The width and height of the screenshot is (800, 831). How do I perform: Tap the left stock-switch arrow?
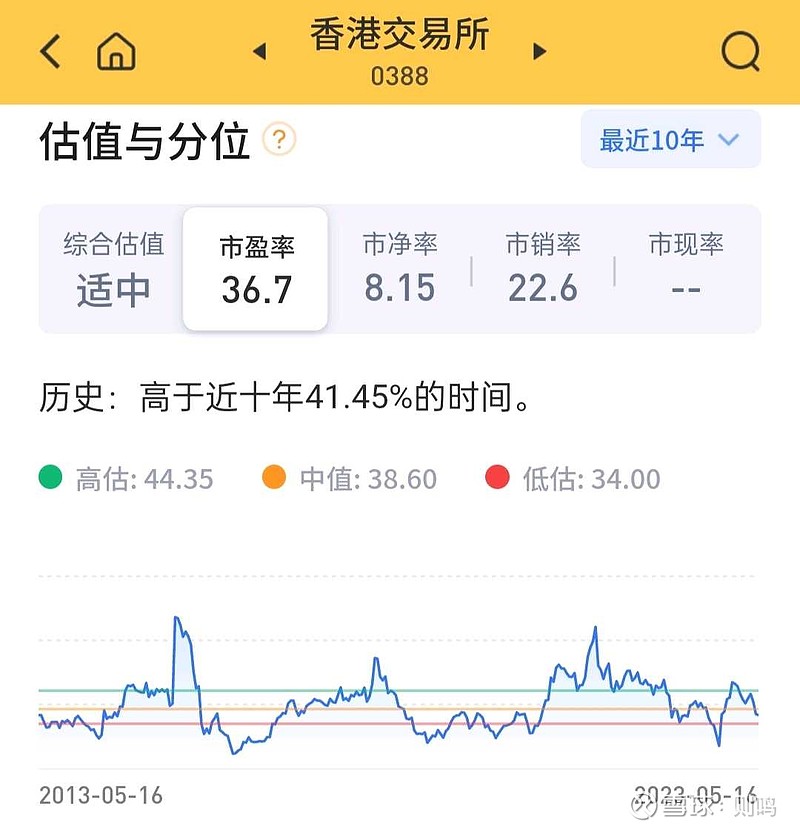click(x=260, y=52)
